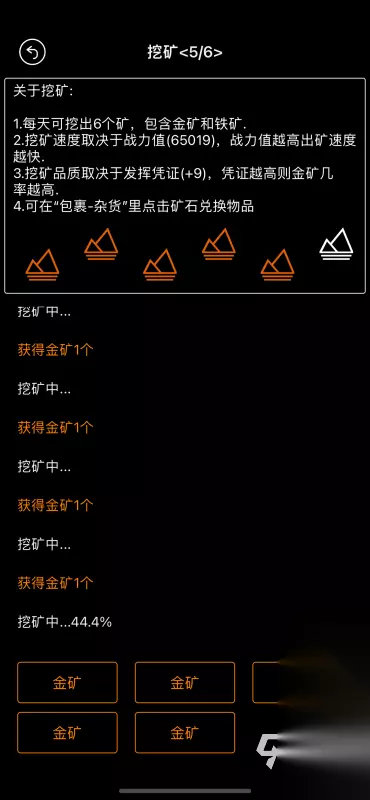Go back from the mining screen
Screen dimensions: 370x800
32,52
